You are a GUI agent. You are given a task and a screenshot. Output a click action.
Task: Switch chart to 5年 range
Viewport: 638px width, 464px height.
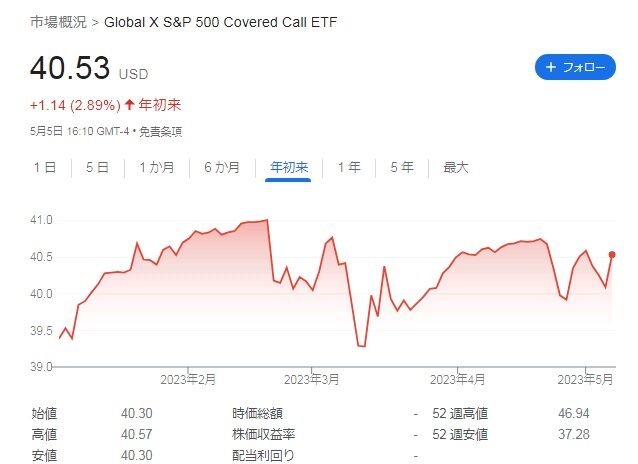(402, 167)
